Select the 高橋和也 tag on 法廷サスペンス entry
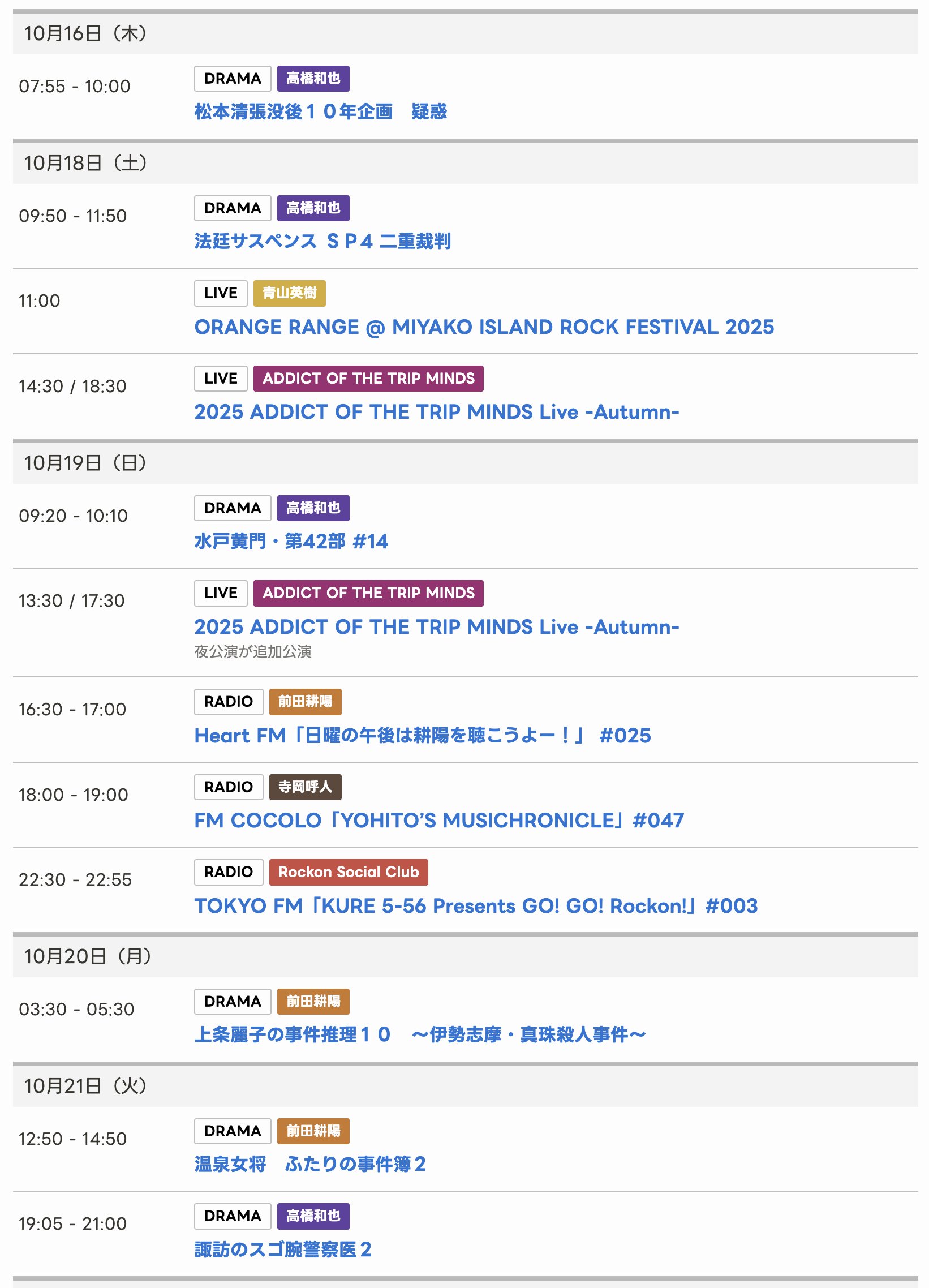929x1288 pixels. pos(313,208)
